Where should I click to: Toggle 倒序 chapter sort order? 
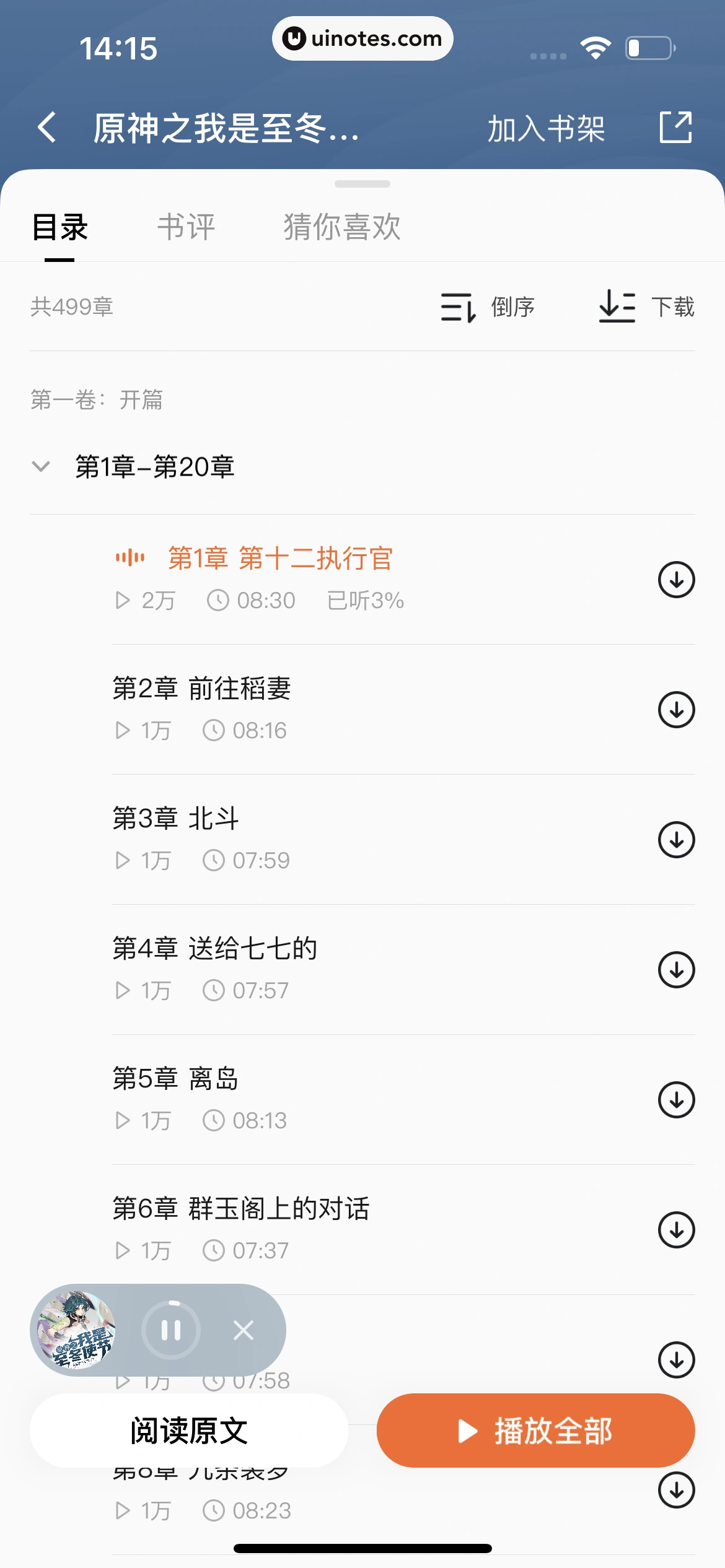[x=488, y=307]
